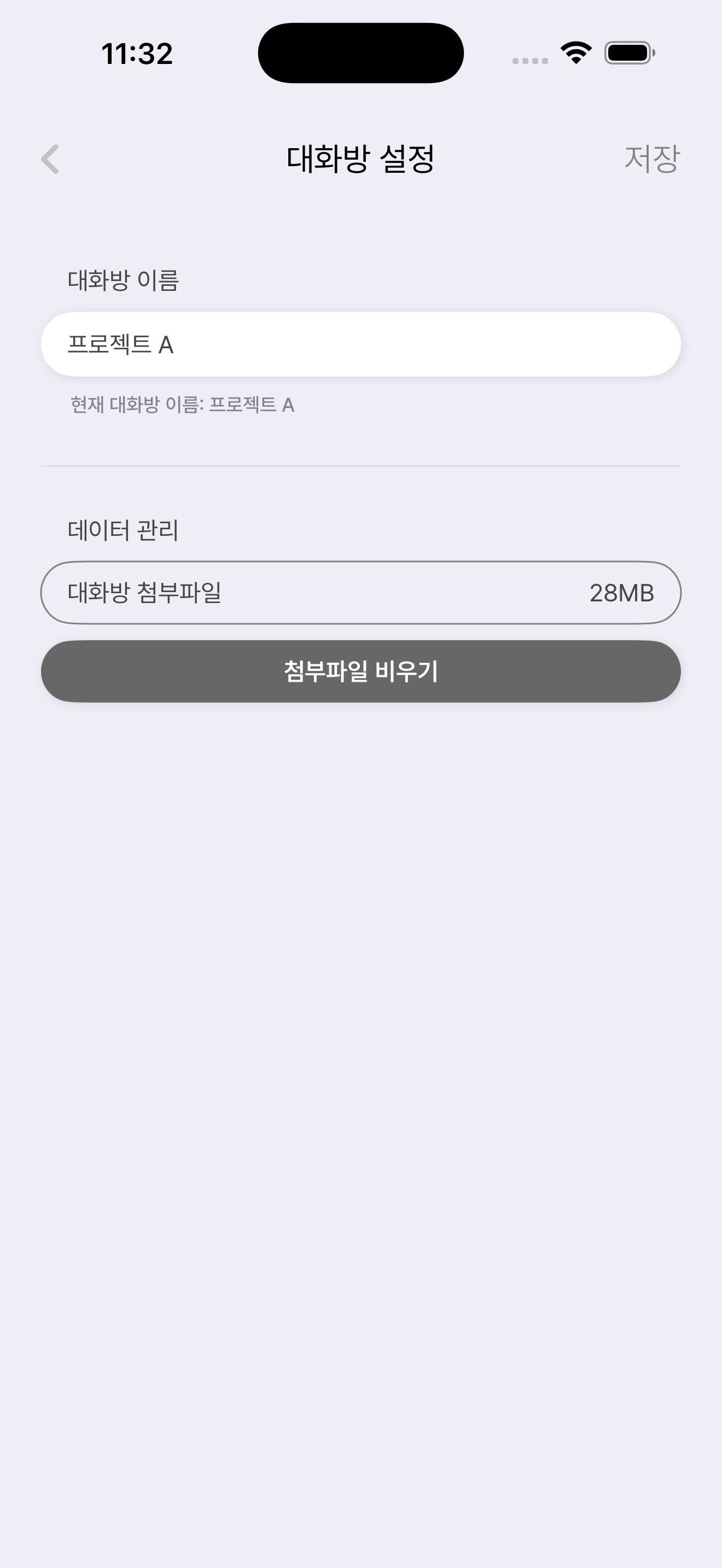
Task: Tap 저장 to save settings
Action: (x=651, y=159)
